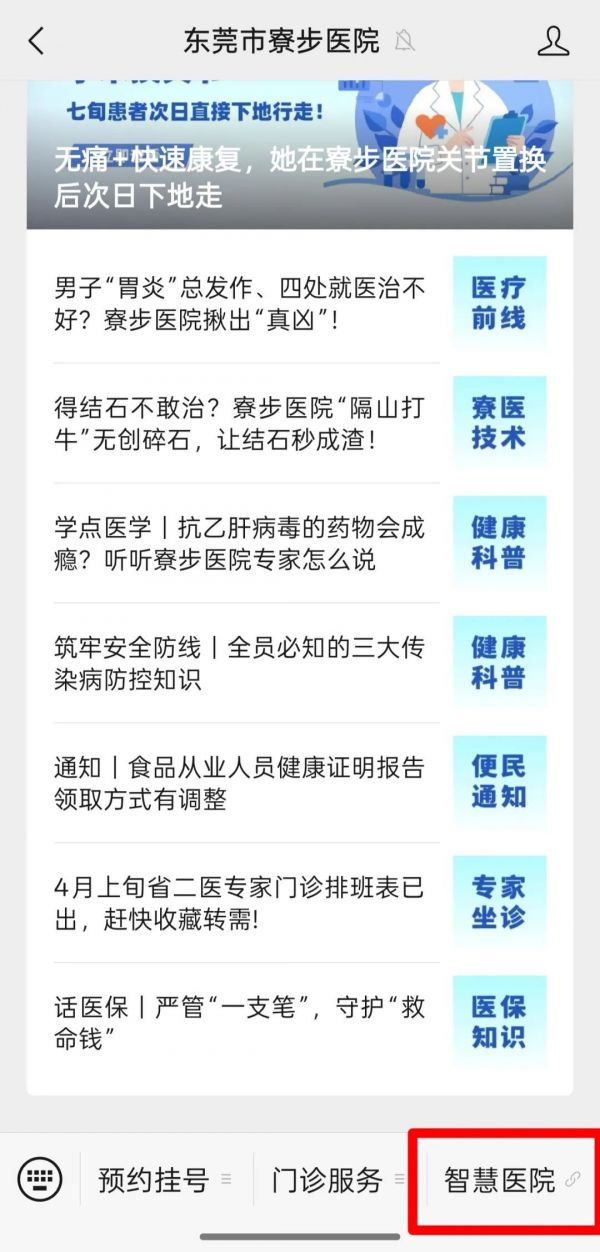Open the 男子"胃炎"总发作 article

click(240, 304)
